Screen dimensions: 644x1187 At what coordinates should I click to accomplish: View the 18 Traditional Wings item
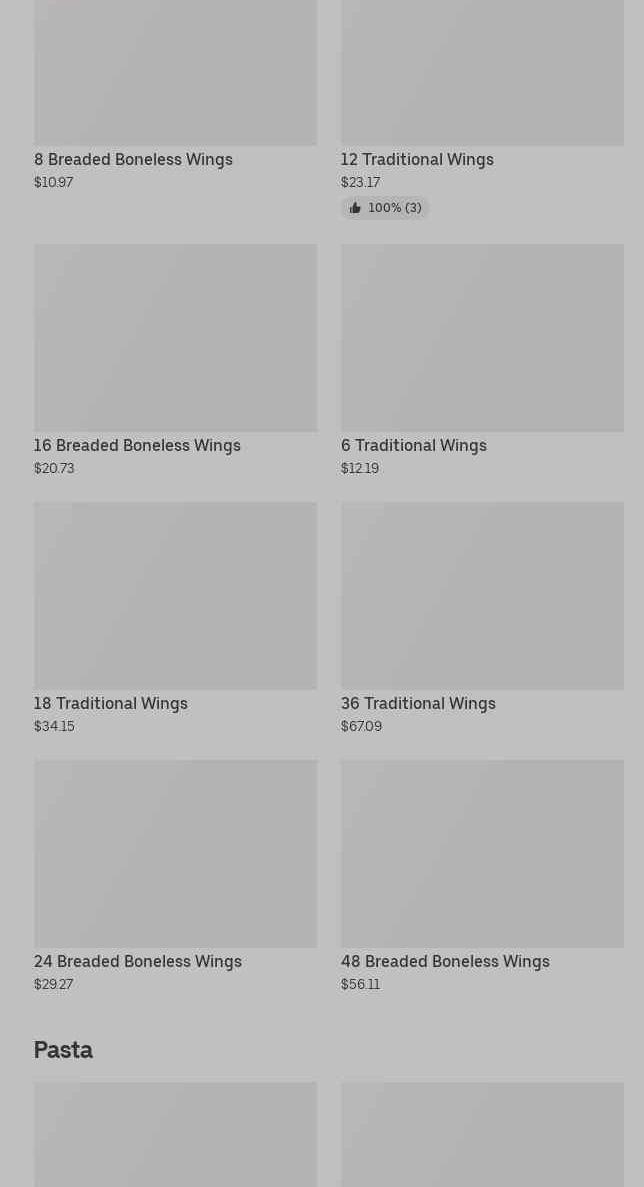tap(176, 618)
